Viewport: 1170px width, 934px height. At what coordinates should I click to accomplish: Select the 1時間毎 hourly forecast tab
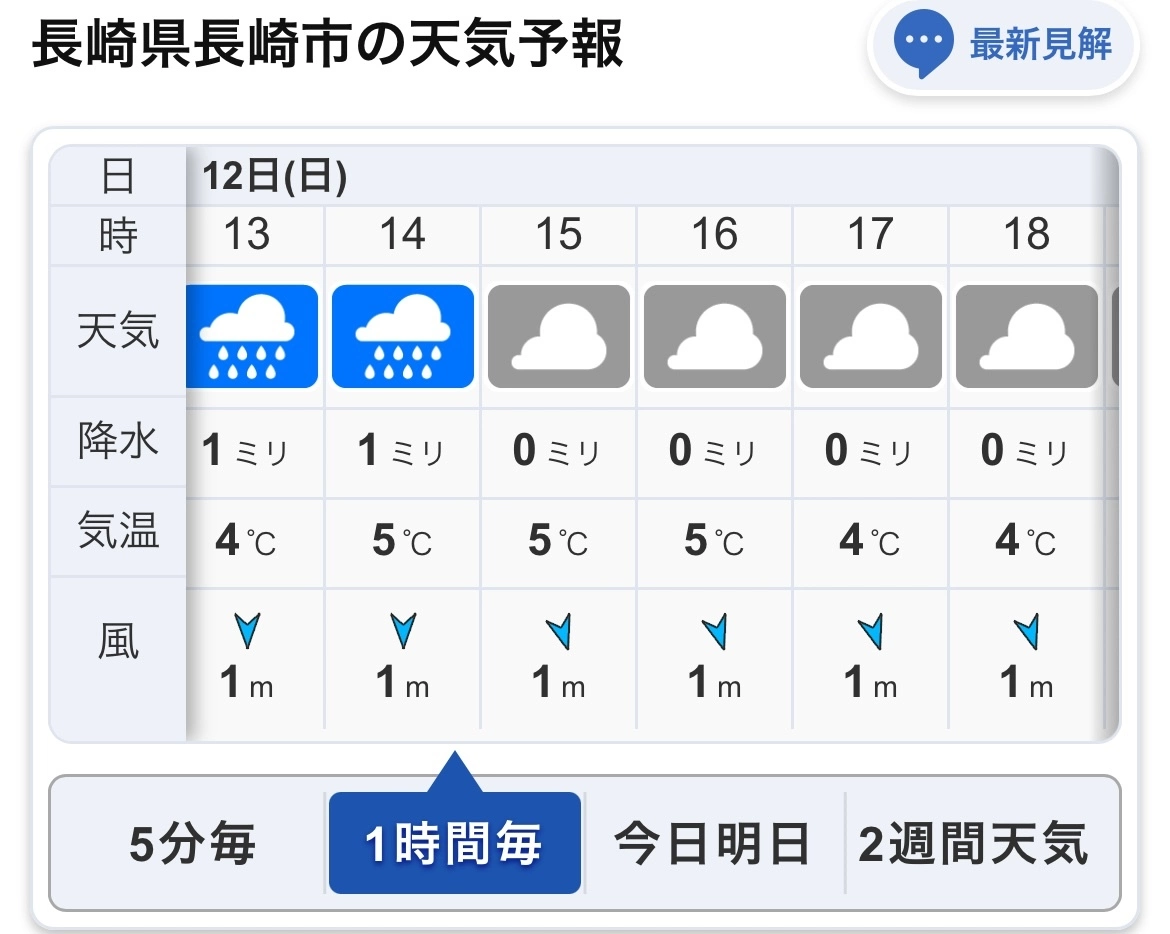pos(454,844)
